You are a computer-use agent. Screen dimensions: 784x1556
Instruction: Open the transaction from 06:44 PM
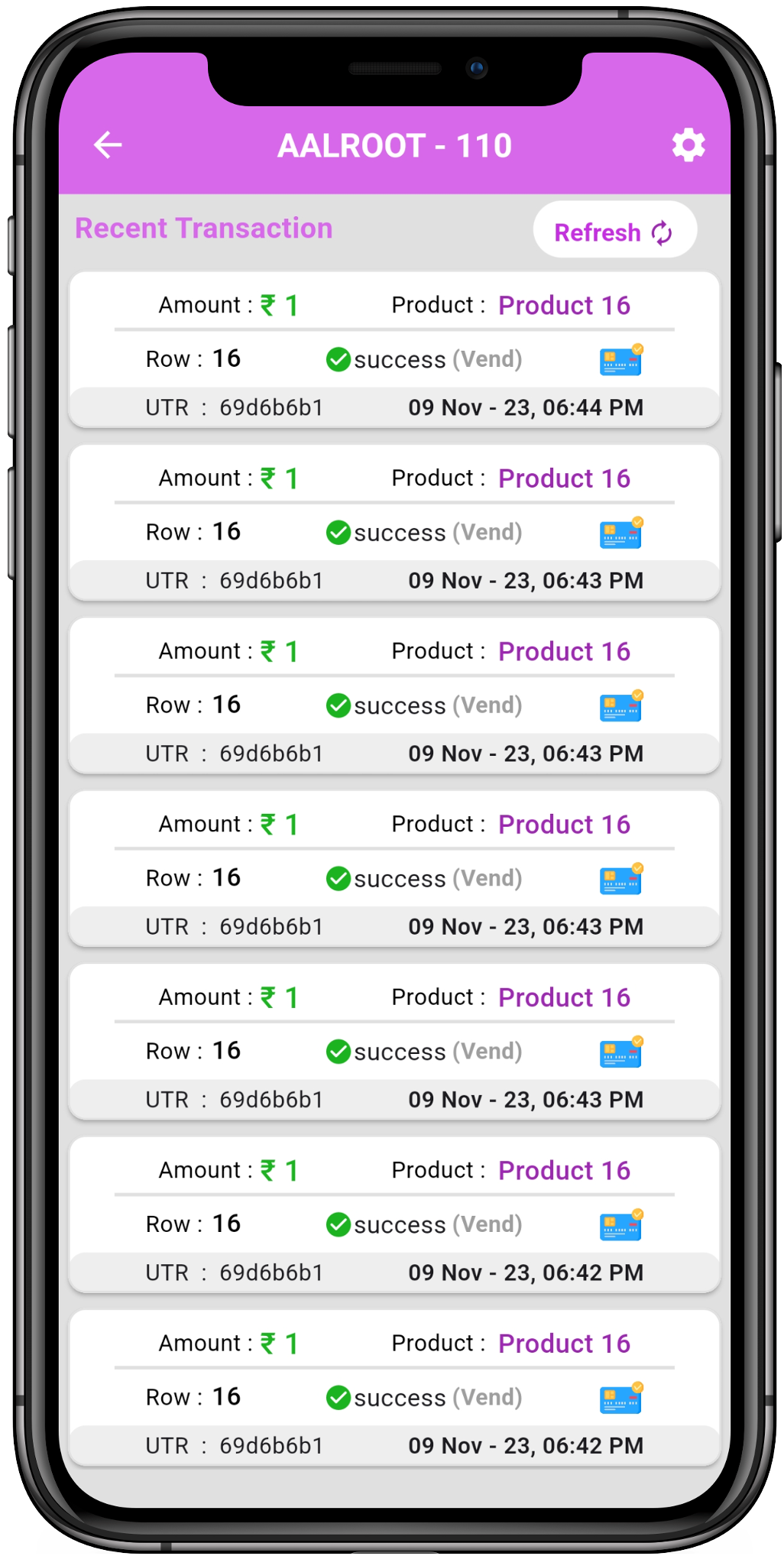(x=394, y=350)
